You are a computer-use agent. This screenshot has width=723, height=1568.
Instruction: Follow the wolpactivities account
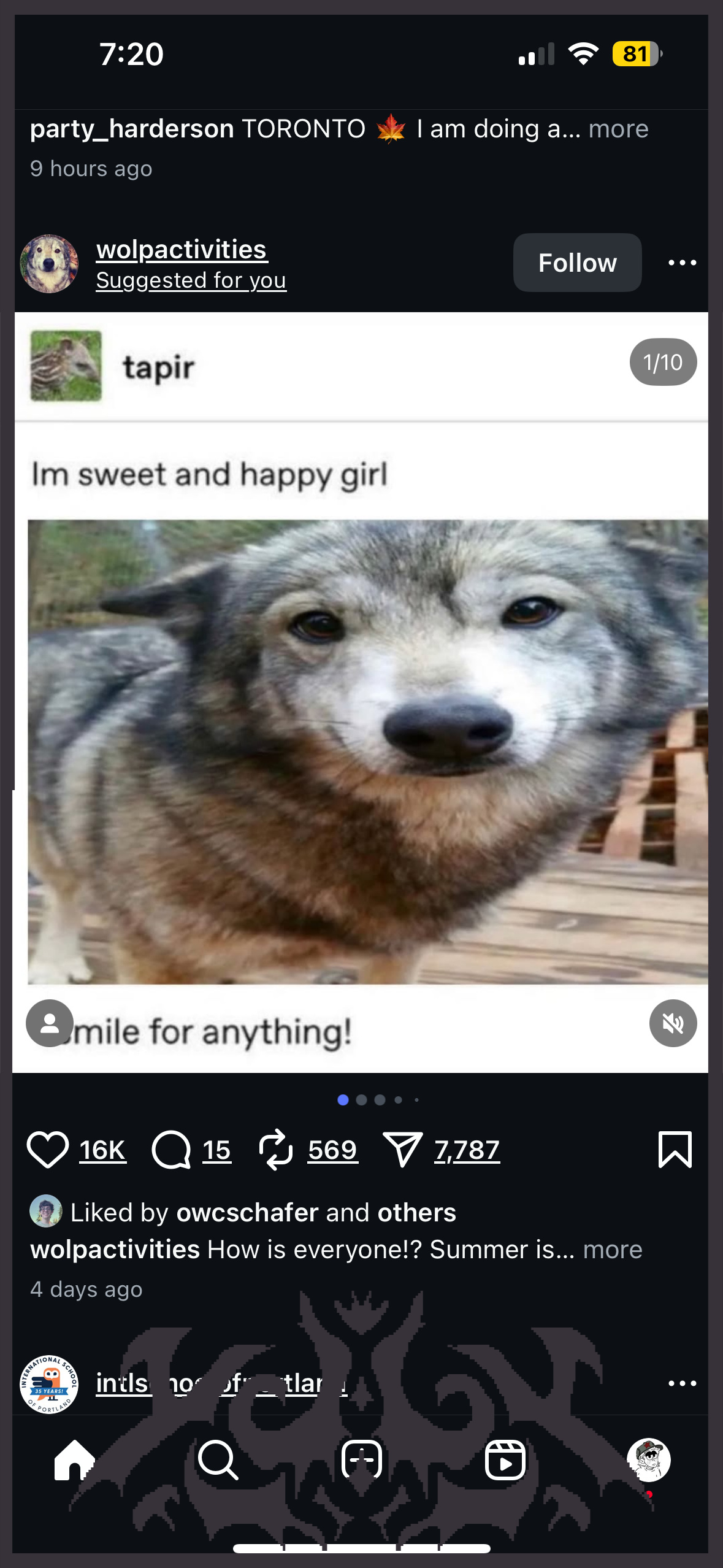[x=577, y=263]
